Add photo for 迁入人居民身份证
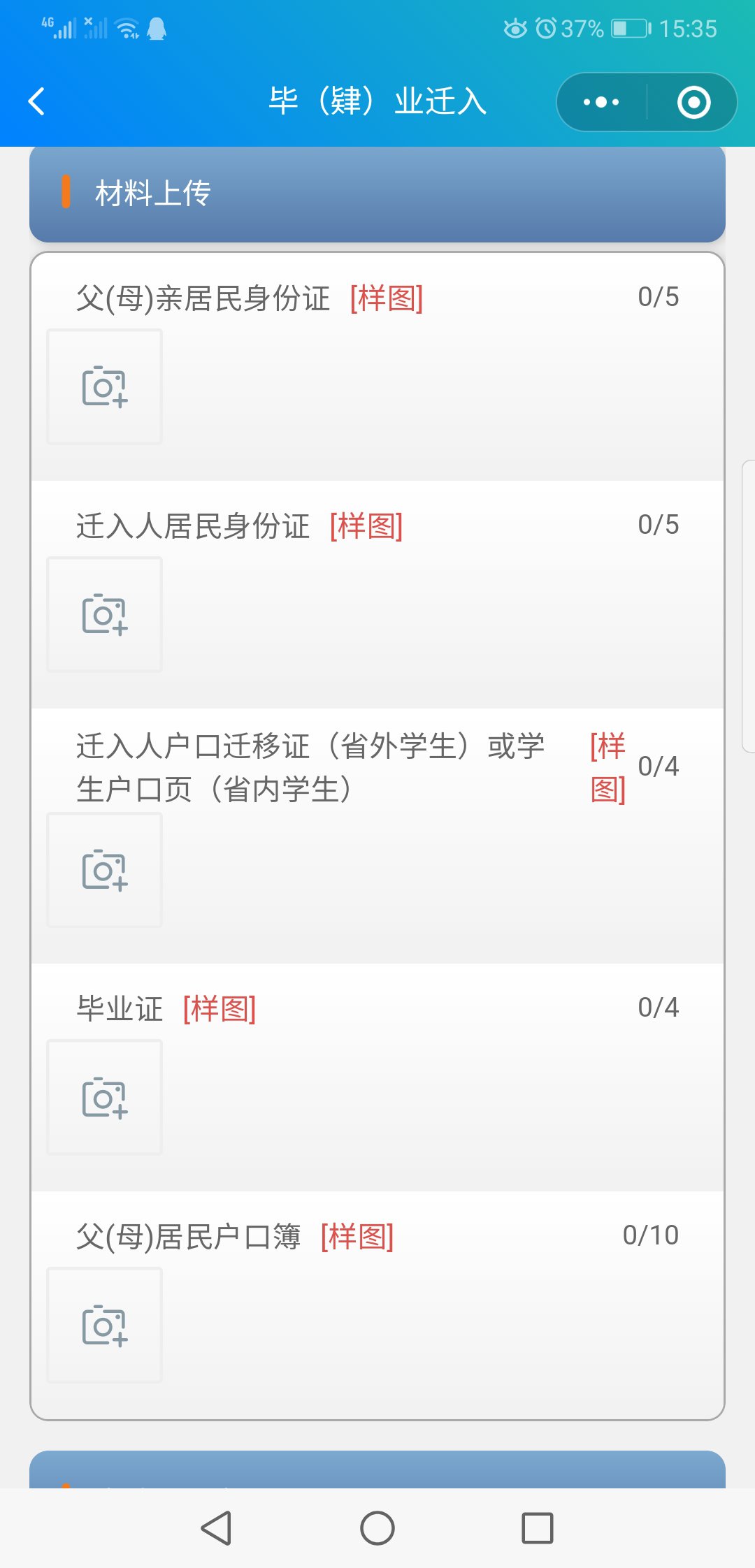 click(x=104, y=614)
